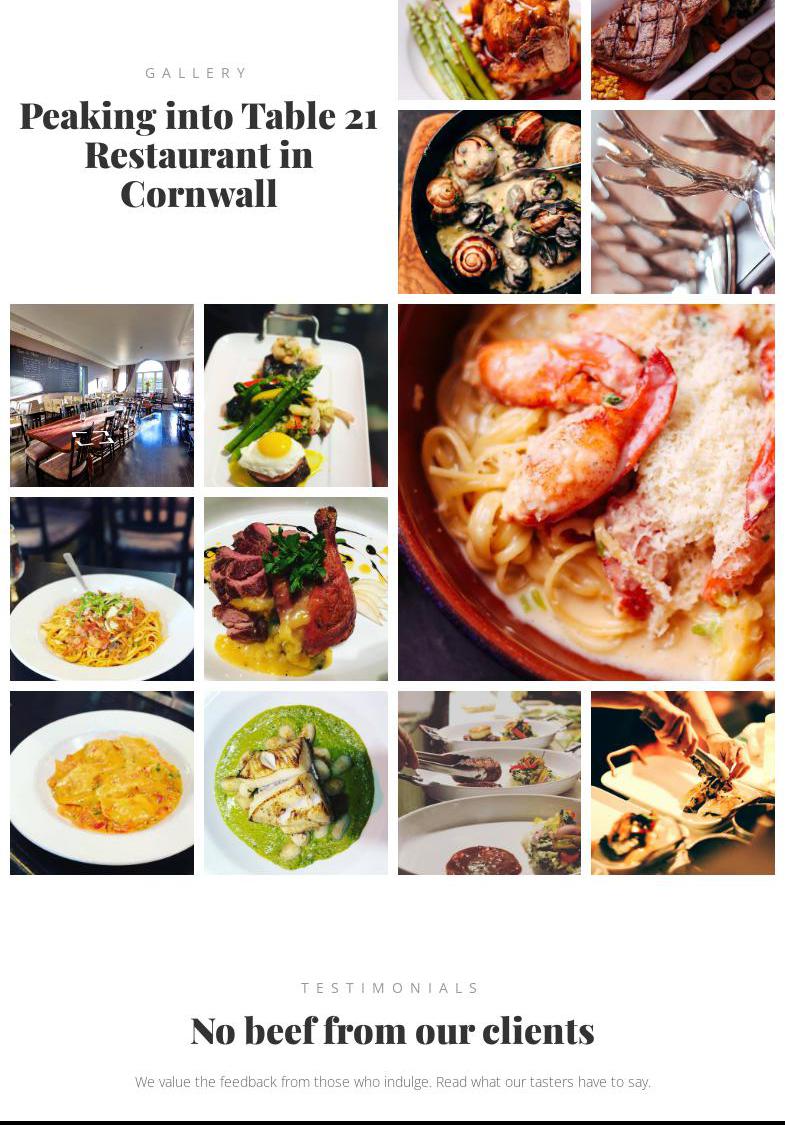The image size is (785, 1125).
Task: Open the chicken with asparagus spears photo
Action: click(x=489, y=49)
